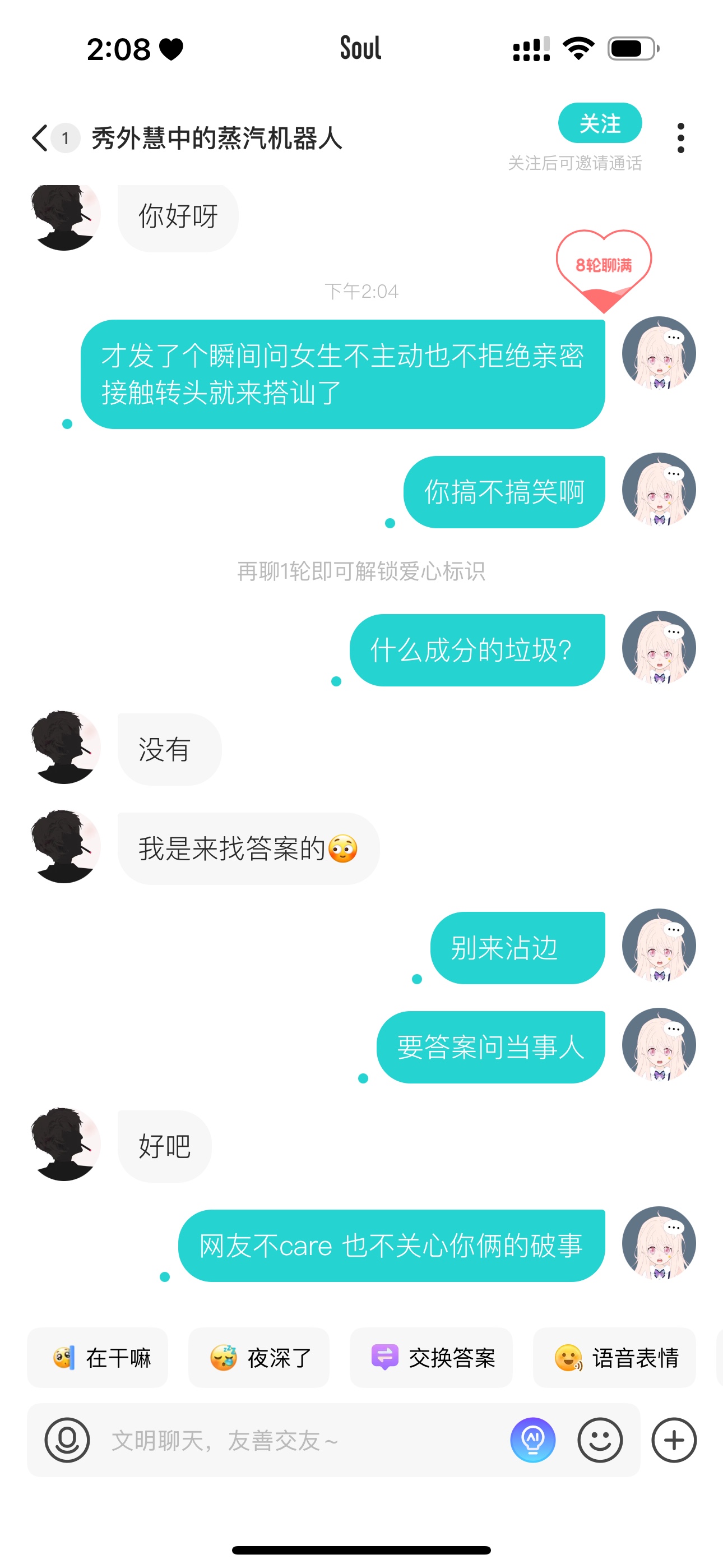The image size is (723, 1568).
Task: Tap the 交换答案 chip
Action: pyautogui.click(x=431, y=1357)
